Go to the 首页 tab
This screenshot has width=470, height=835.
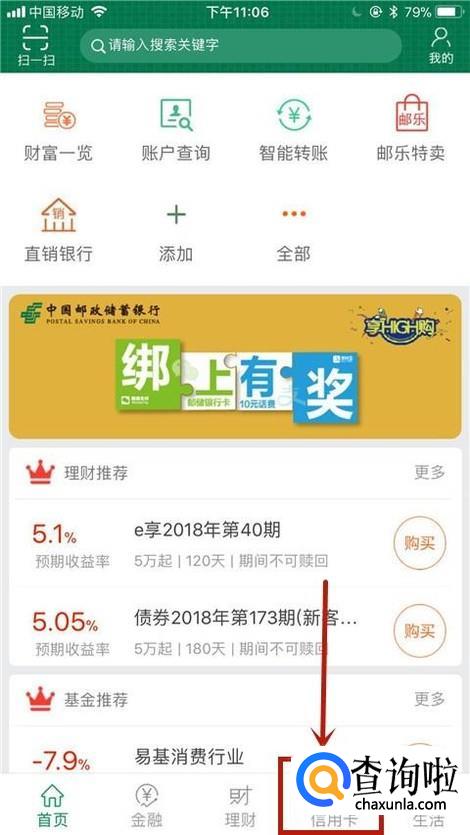[x=52, y=806]
